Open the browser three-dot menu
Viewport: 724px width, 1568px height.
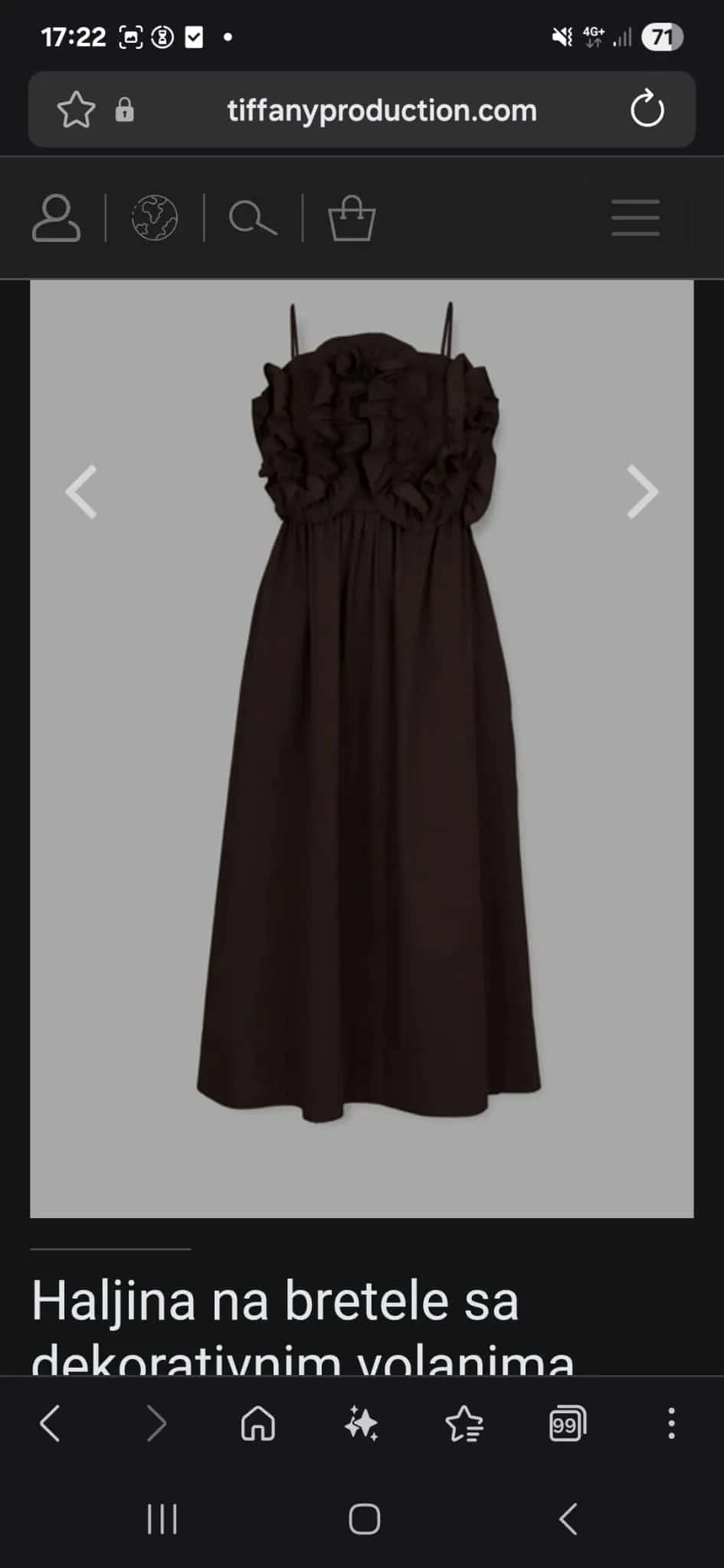(671, 1424)
